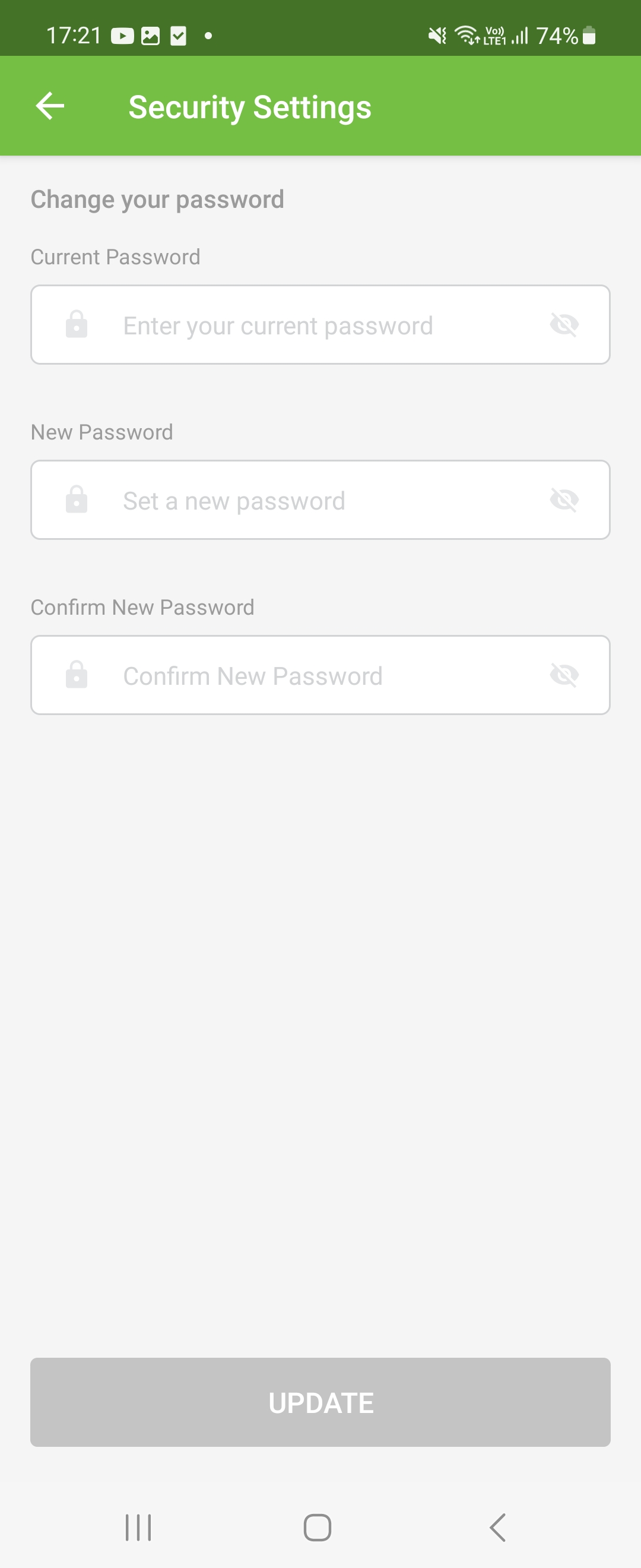Tap the back arrow to exit Security Settings
The height and width of the screenshot is (1568, 641).
tap(50, 105)
